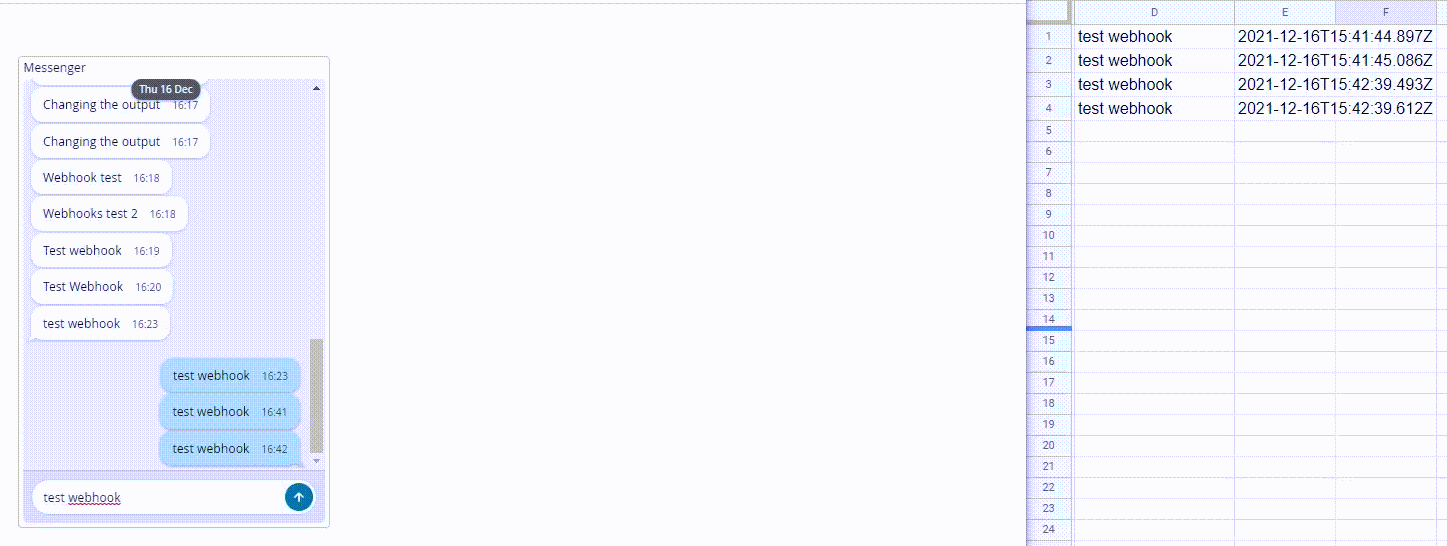
Task: Select spreadsheet column E header
Action: point(1285,12)
